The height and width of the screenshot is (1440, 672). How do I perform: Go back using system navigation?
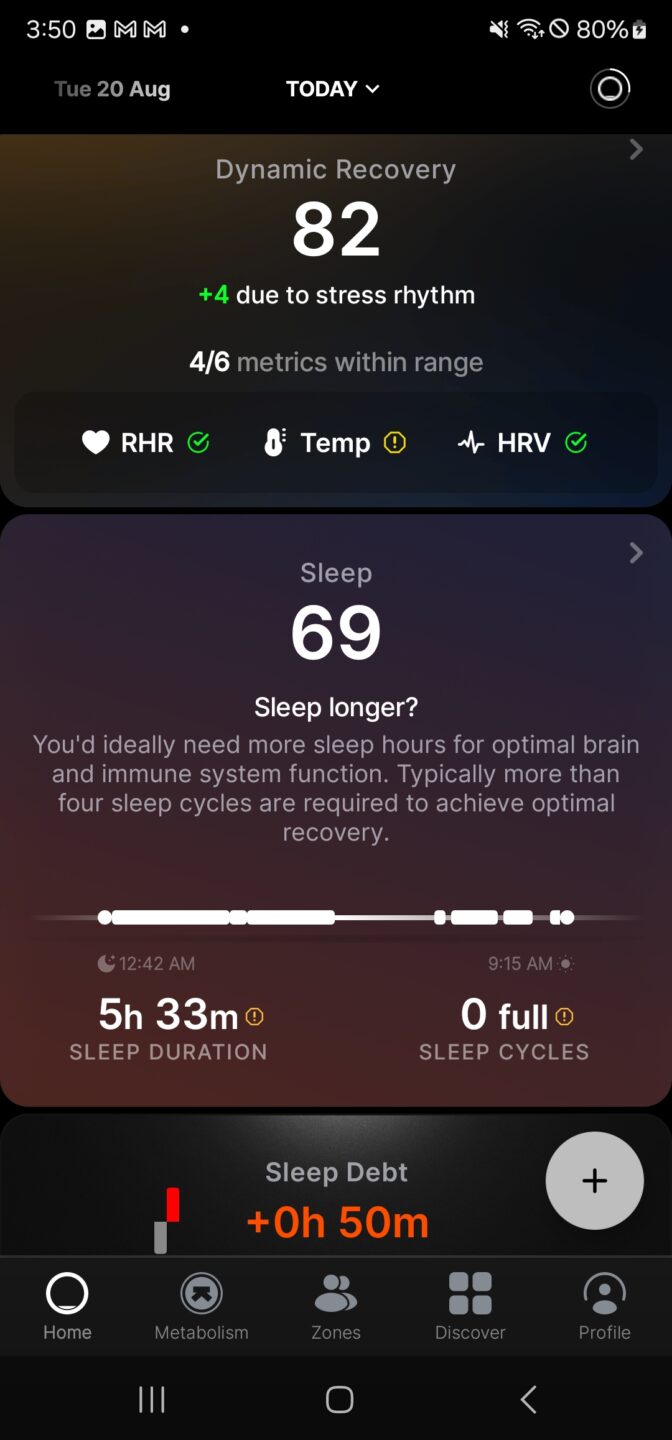[528, 1400]
